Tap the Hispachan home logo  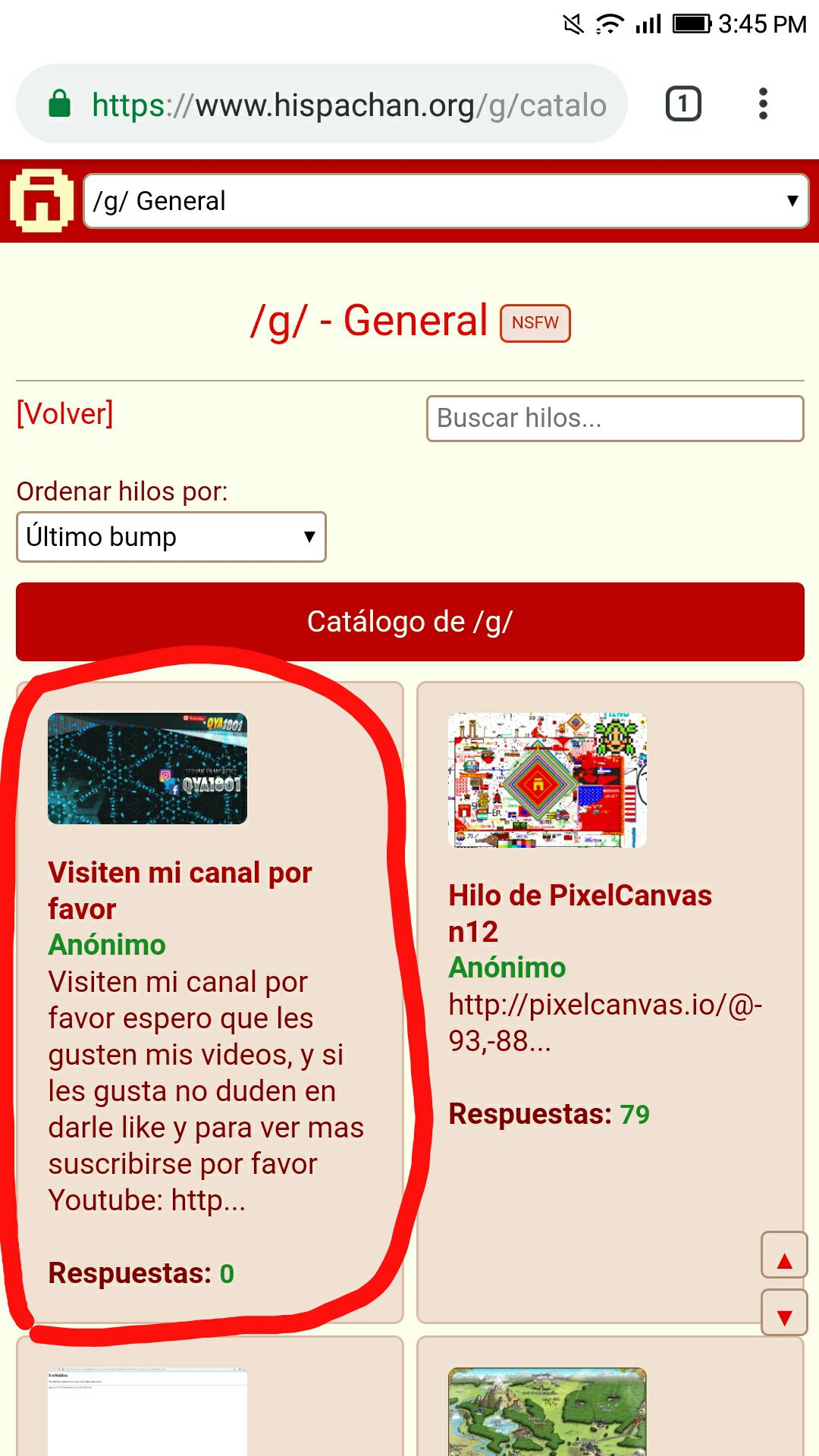tap(42, 201)
